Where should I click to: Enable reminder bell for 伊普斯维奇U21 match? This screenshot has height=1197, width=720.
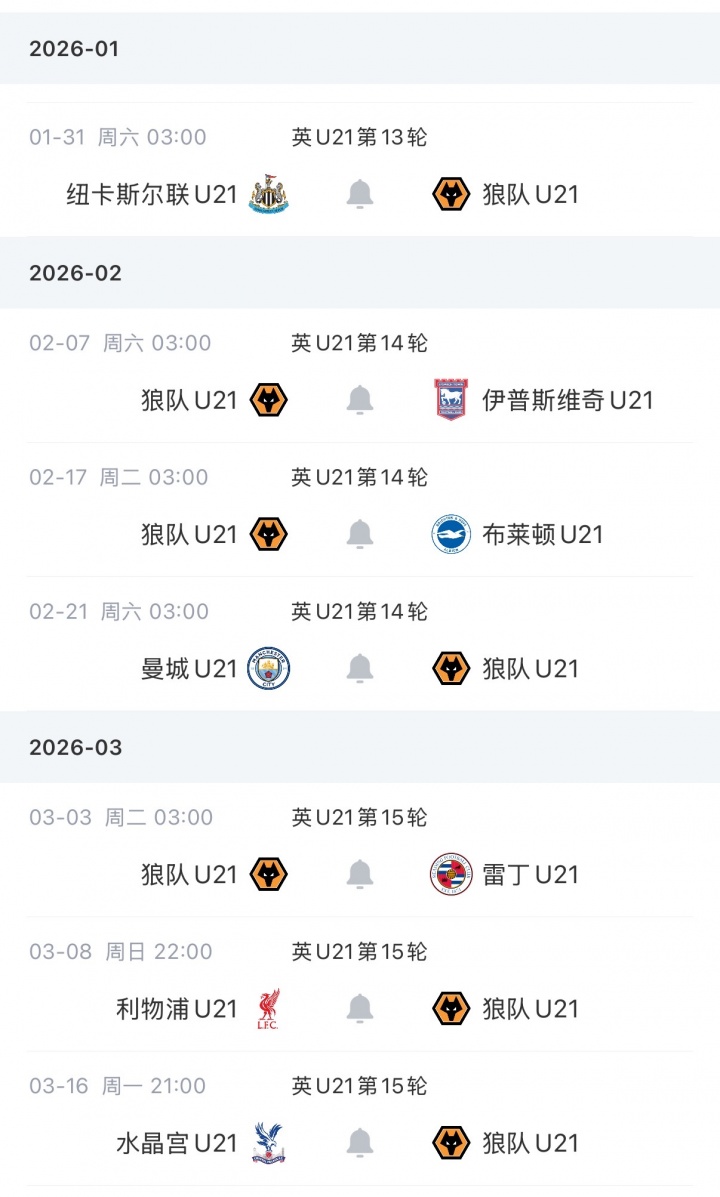point(360,400)
